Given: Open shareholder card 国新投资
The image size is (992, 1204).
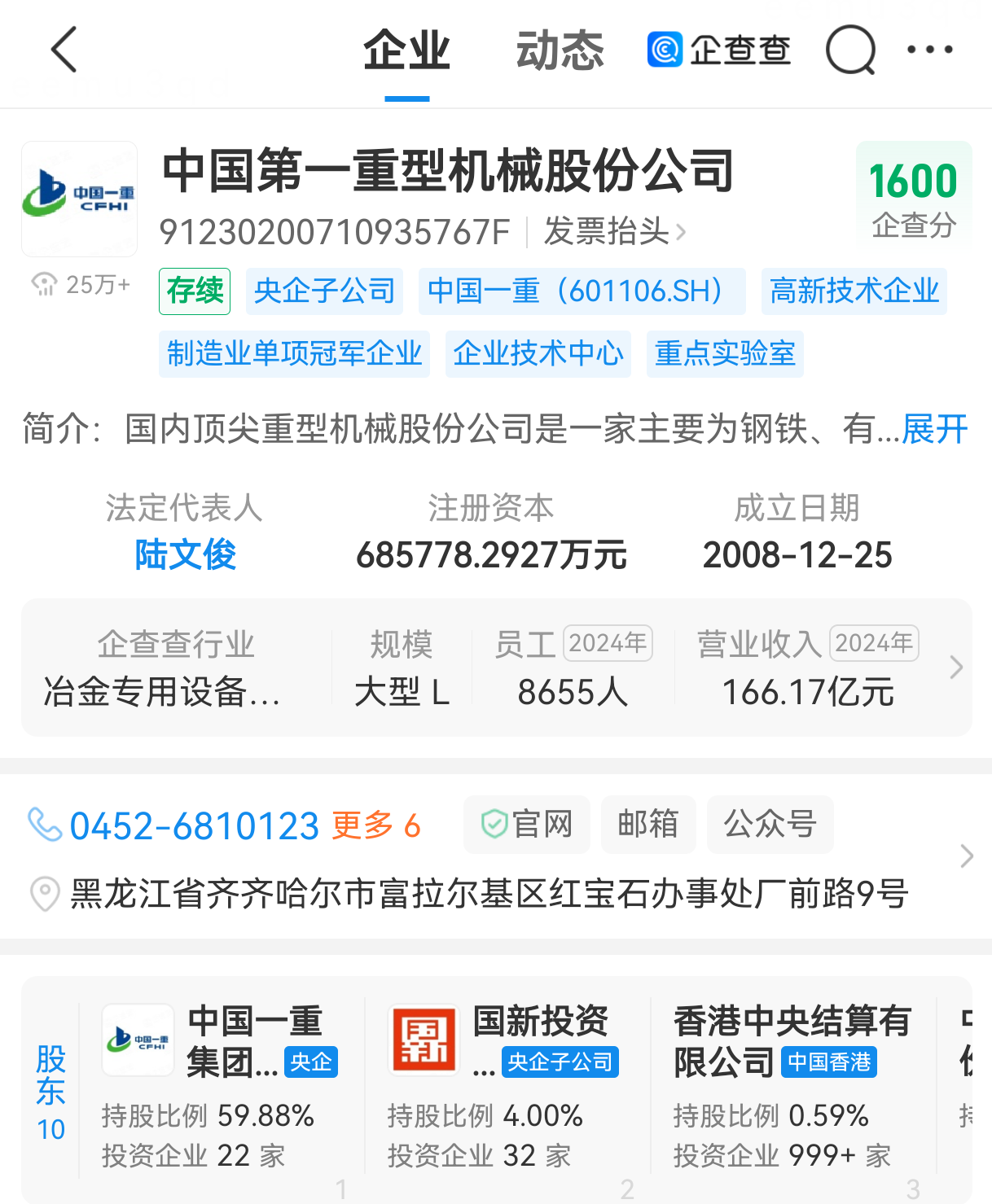Looking at the screenshot, I should pos(505,1083).
